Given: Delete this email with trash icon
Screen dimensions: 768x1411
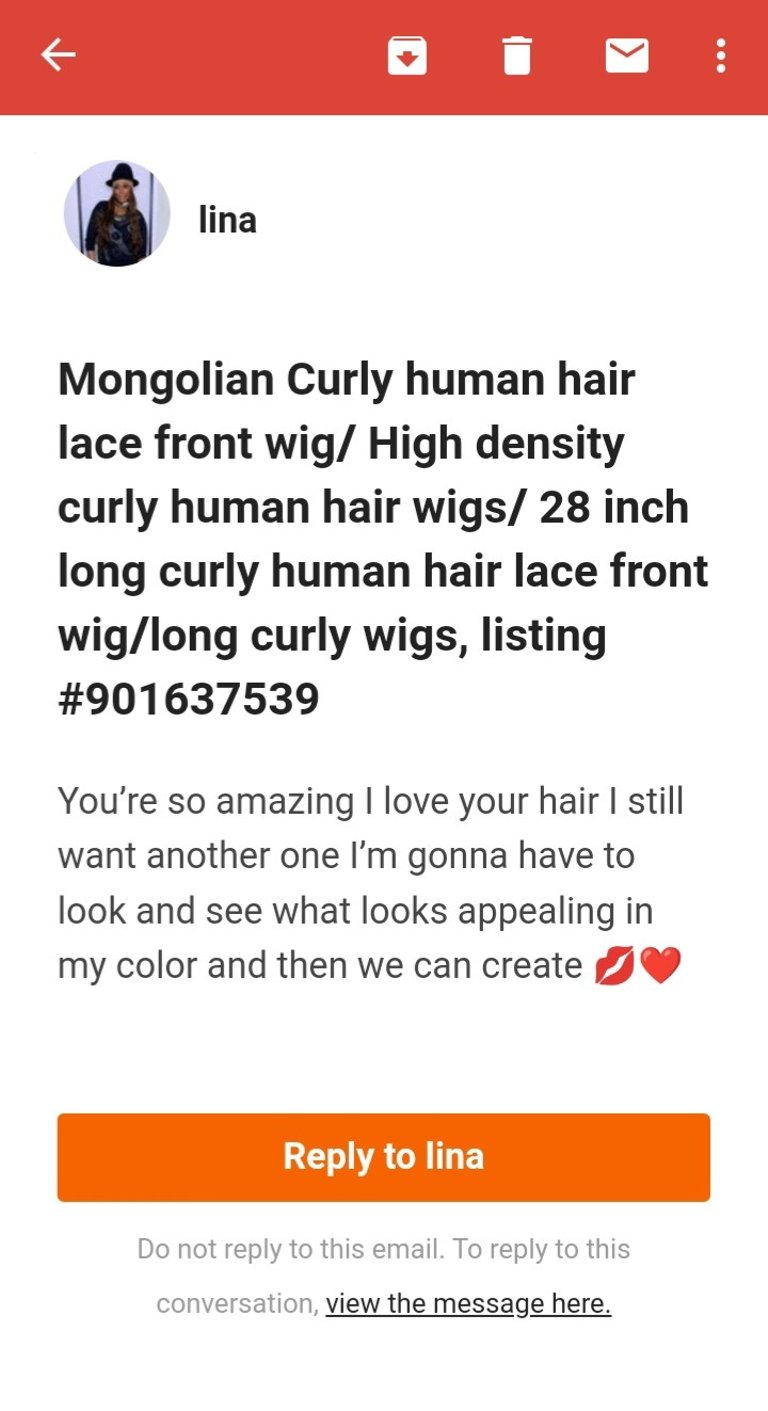Looking at the screenshot, I should click(x=517, y=55).
